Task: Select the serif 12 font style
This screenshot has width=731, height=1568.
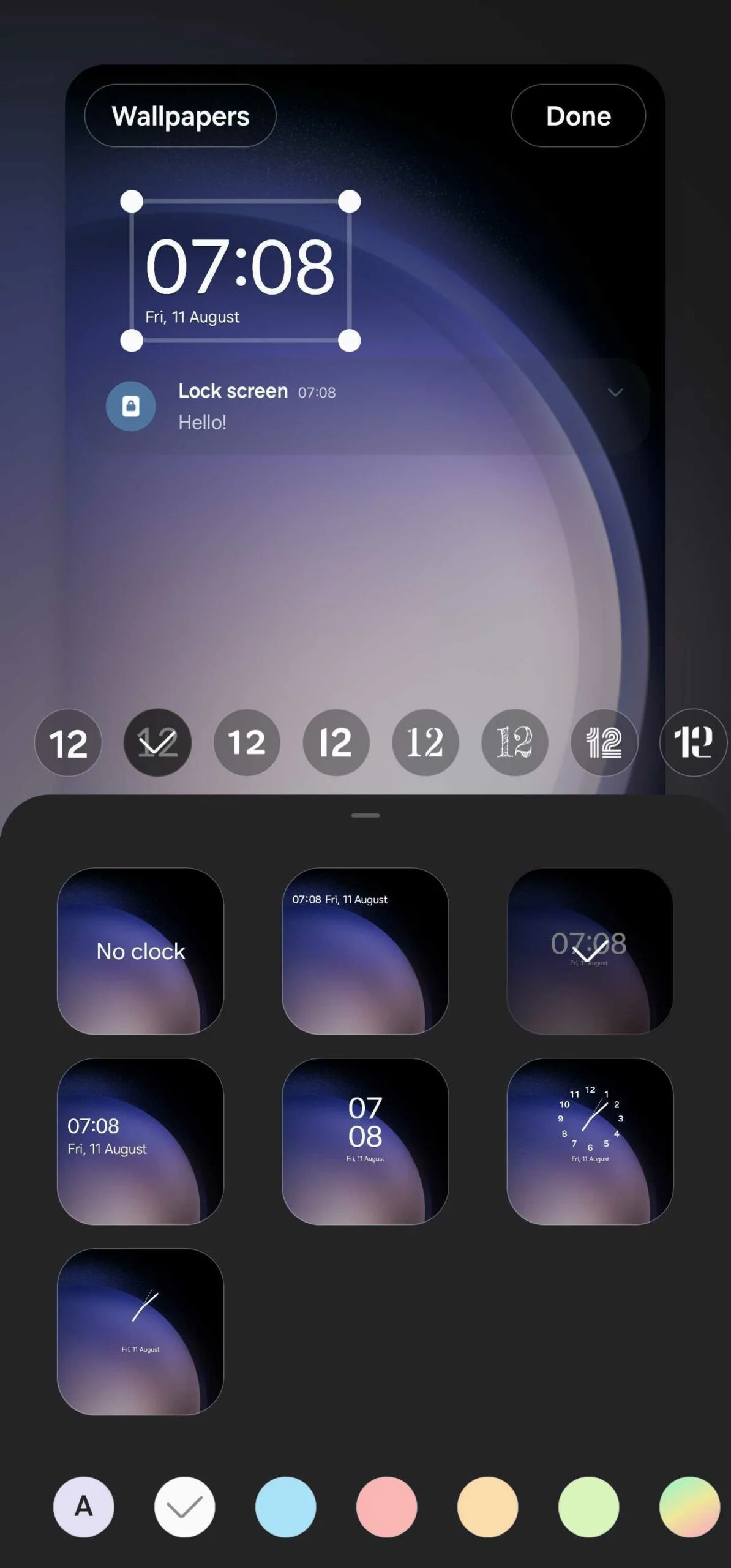Action: coord(425,743)
